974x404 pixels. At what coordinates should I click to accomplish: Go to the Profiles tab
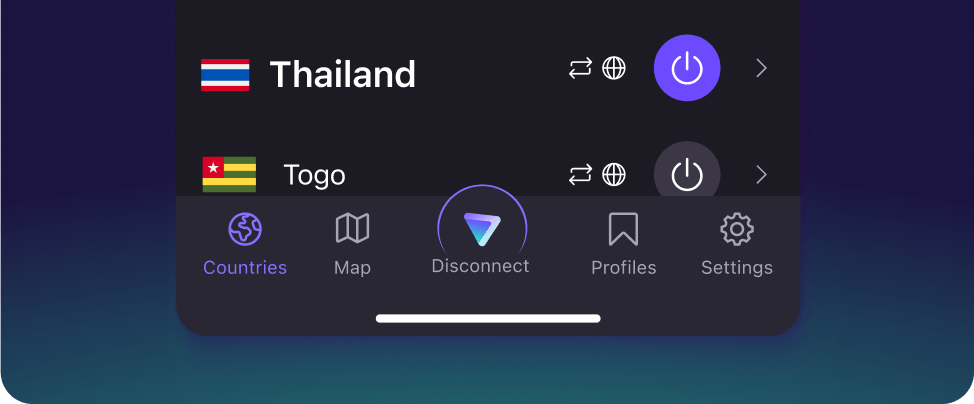[623, 243]
